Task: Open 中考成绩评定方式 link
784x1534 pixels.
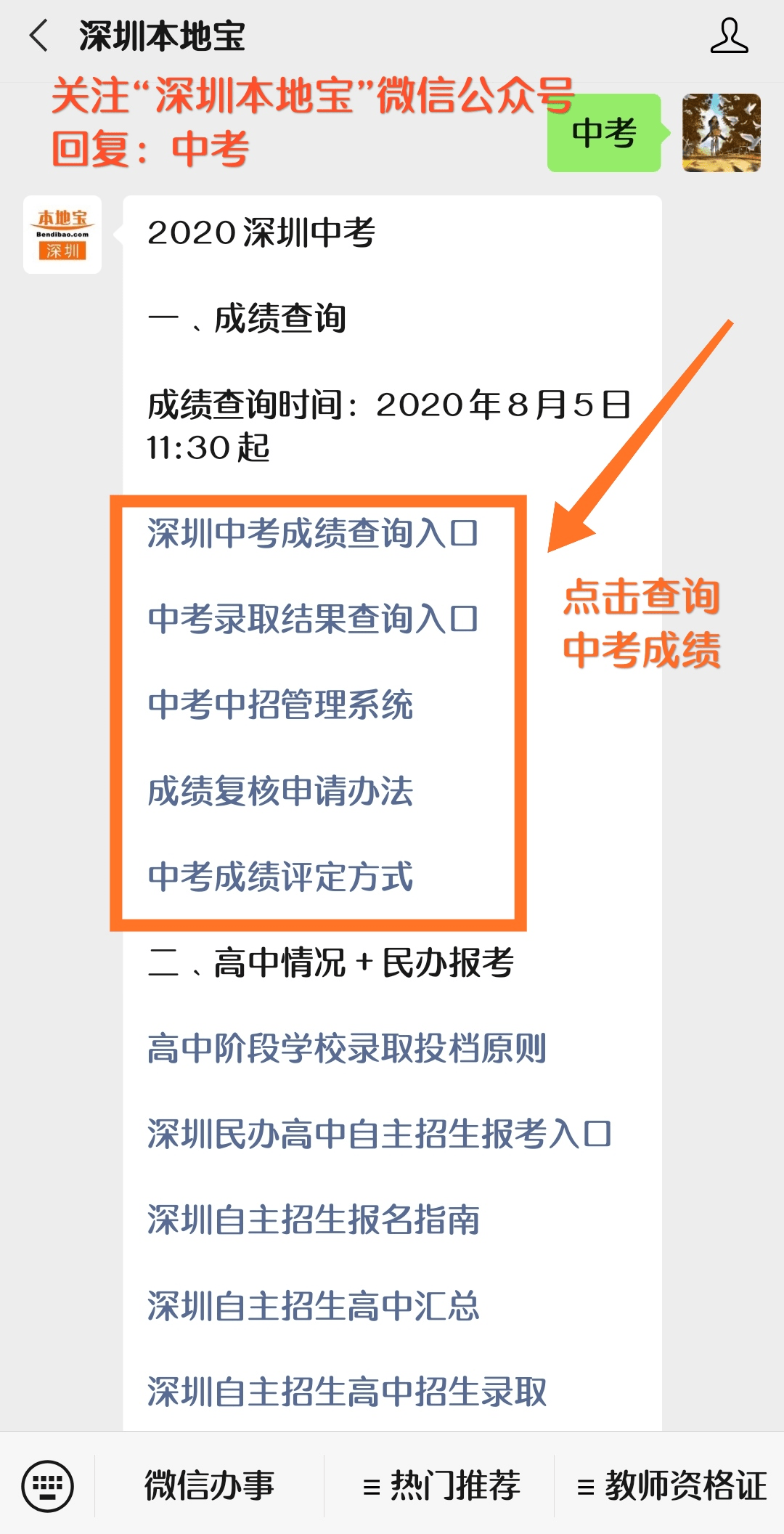Action: pos(280,877)
